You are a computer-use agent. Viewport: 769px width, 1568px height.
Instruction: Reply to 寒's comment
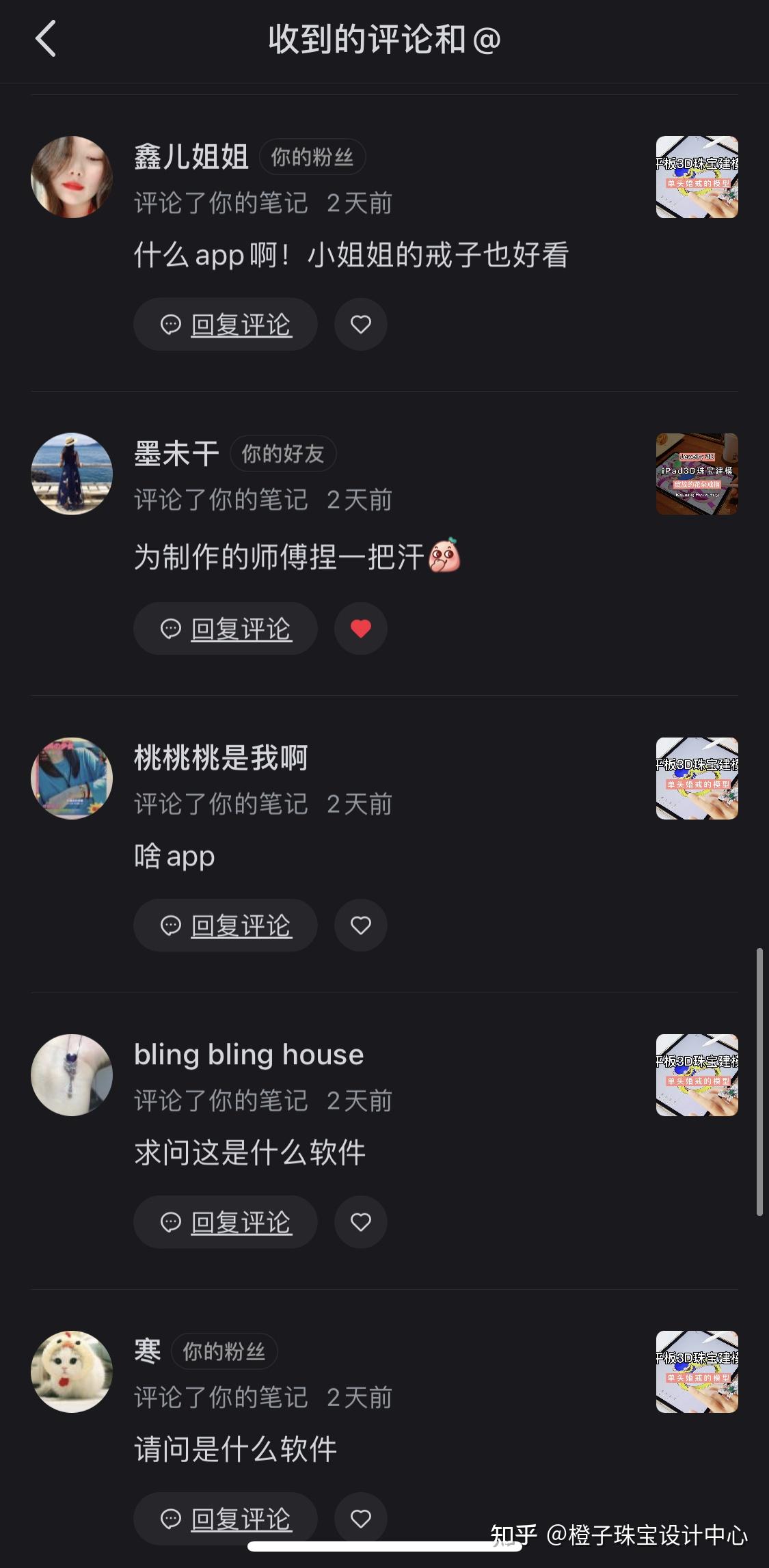point(226,1519)
